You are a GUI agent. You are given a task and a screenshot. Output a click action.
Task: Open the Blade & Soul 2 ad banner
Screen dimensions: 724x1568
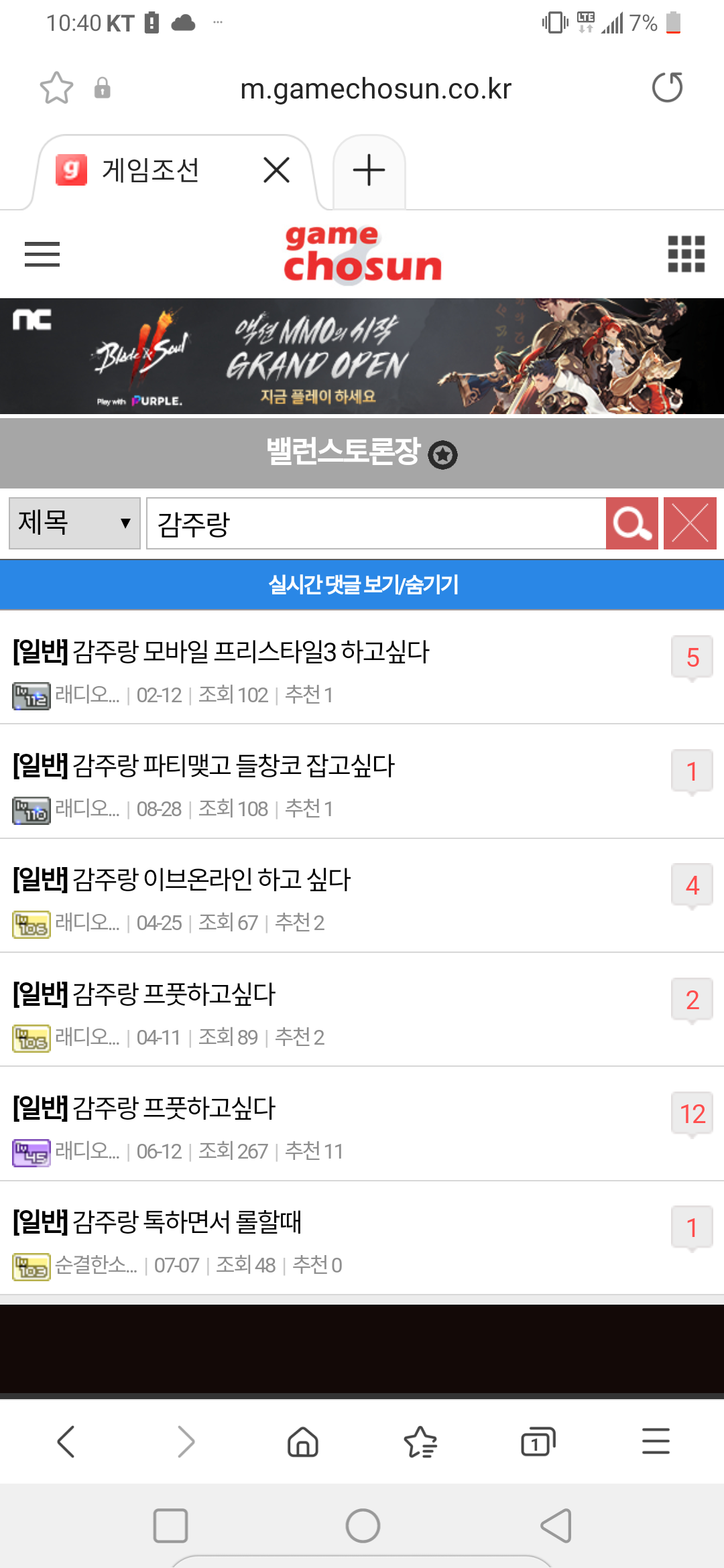pyautogui.click(x=362, y=356)
